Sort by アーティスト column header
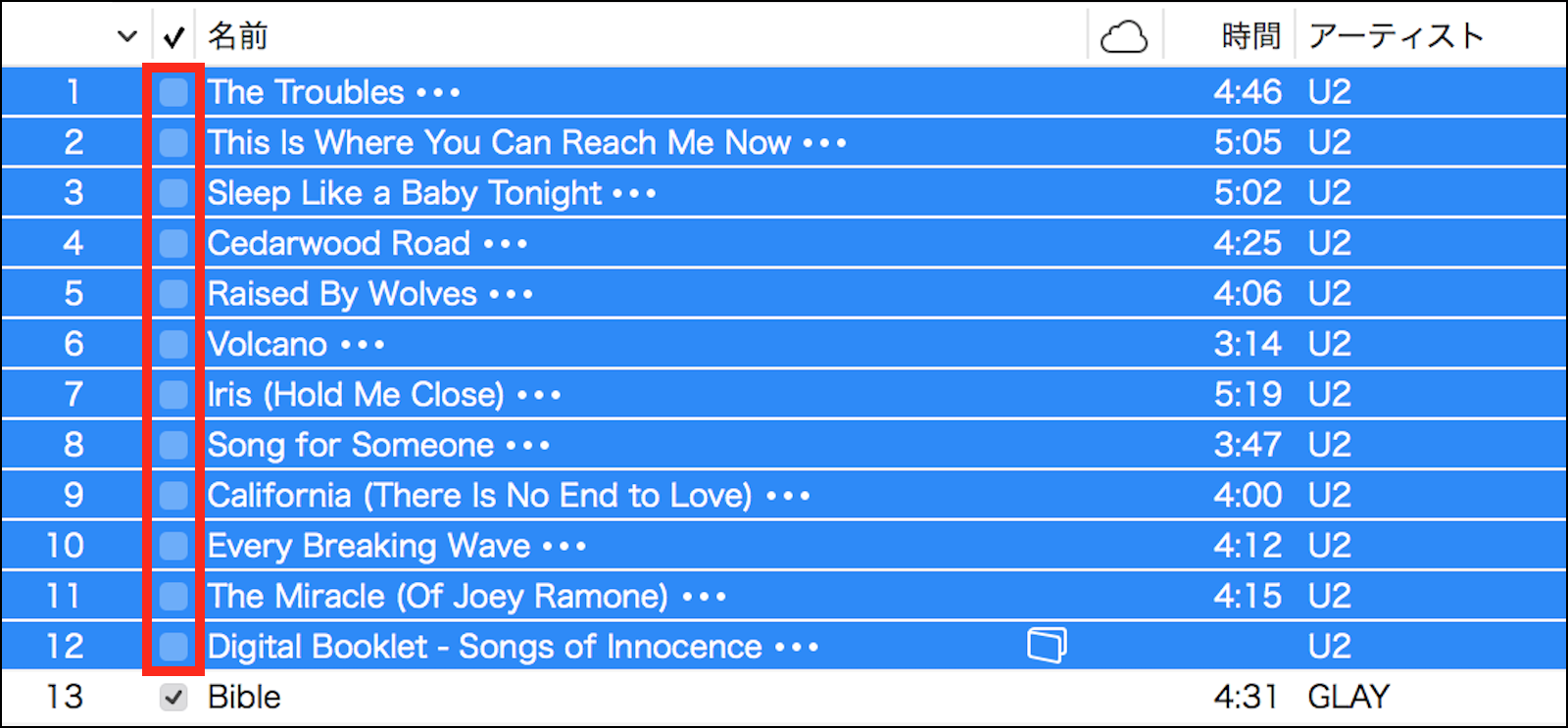Viewport: 1568px width, 728px height. pos(1396,36)
